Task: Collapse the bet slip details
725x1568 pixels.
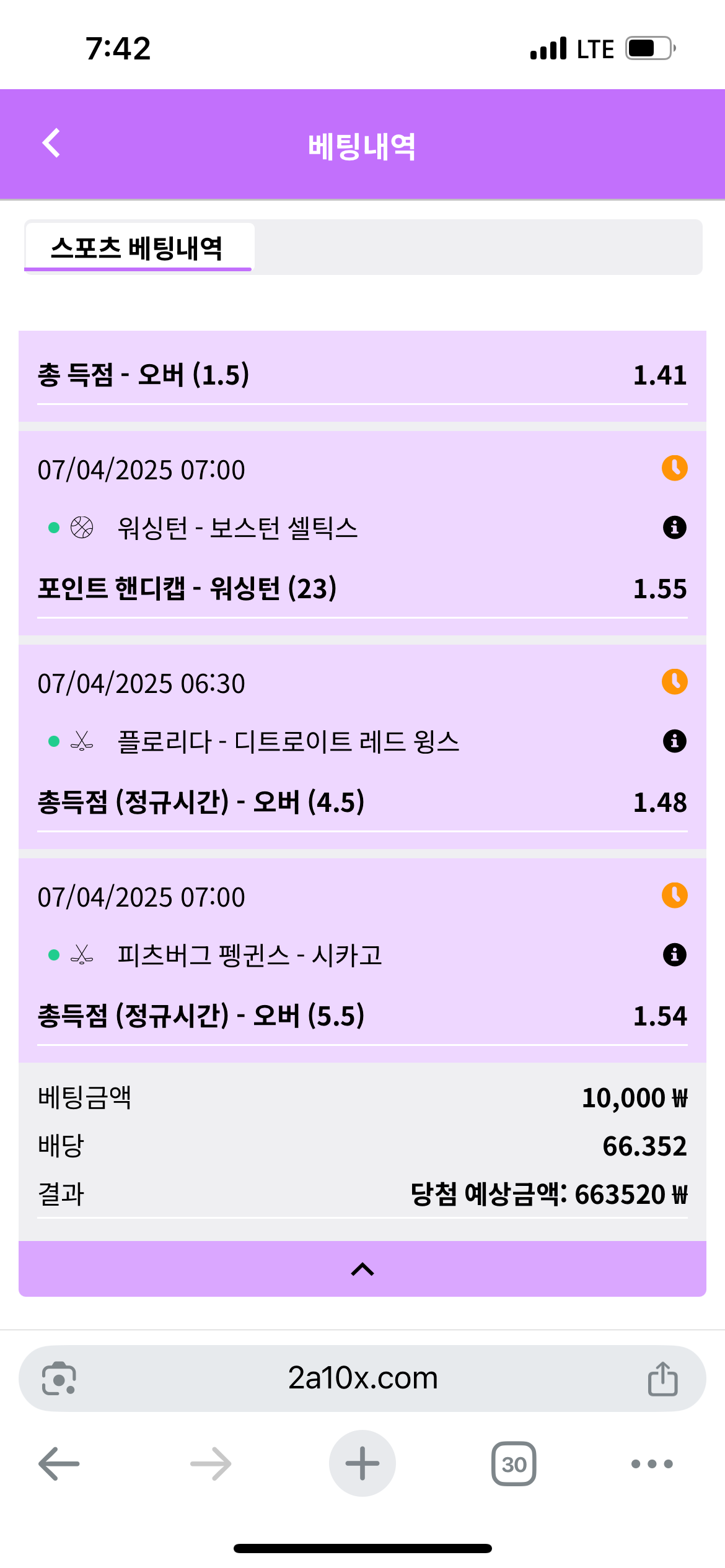Action: pyautogui.click(x=362, y=1270)
